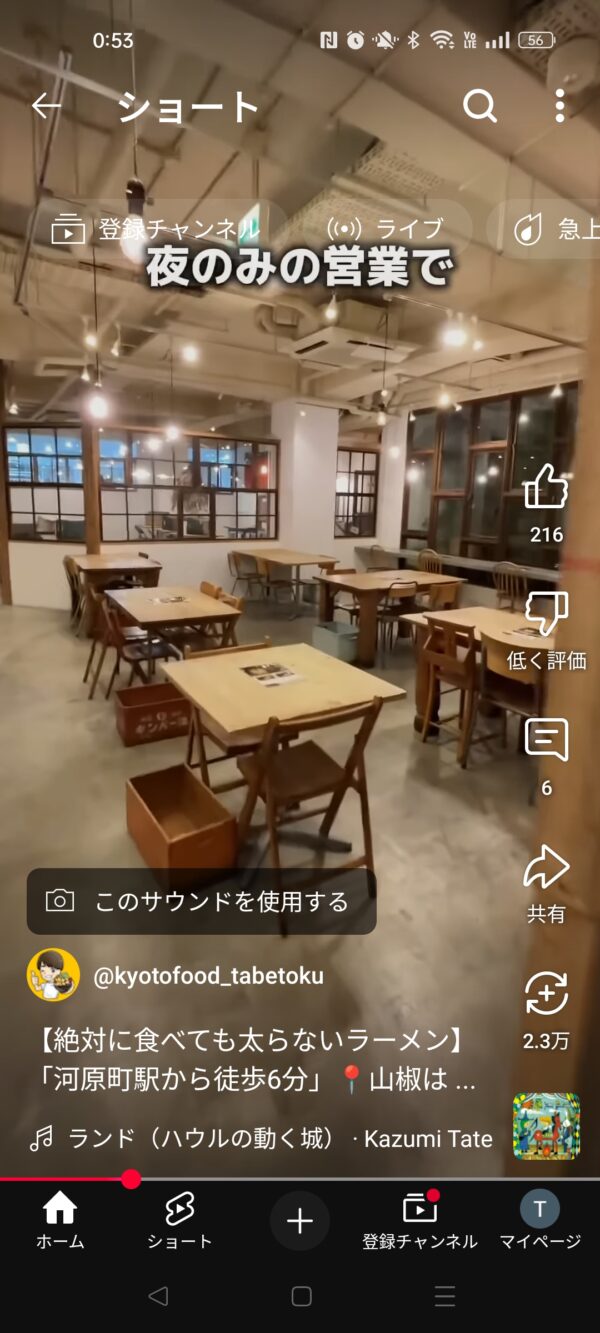Screen dimensions: 600x1333
Task: Open the three-dot overflow menu
Action: (x=560, y=106)
